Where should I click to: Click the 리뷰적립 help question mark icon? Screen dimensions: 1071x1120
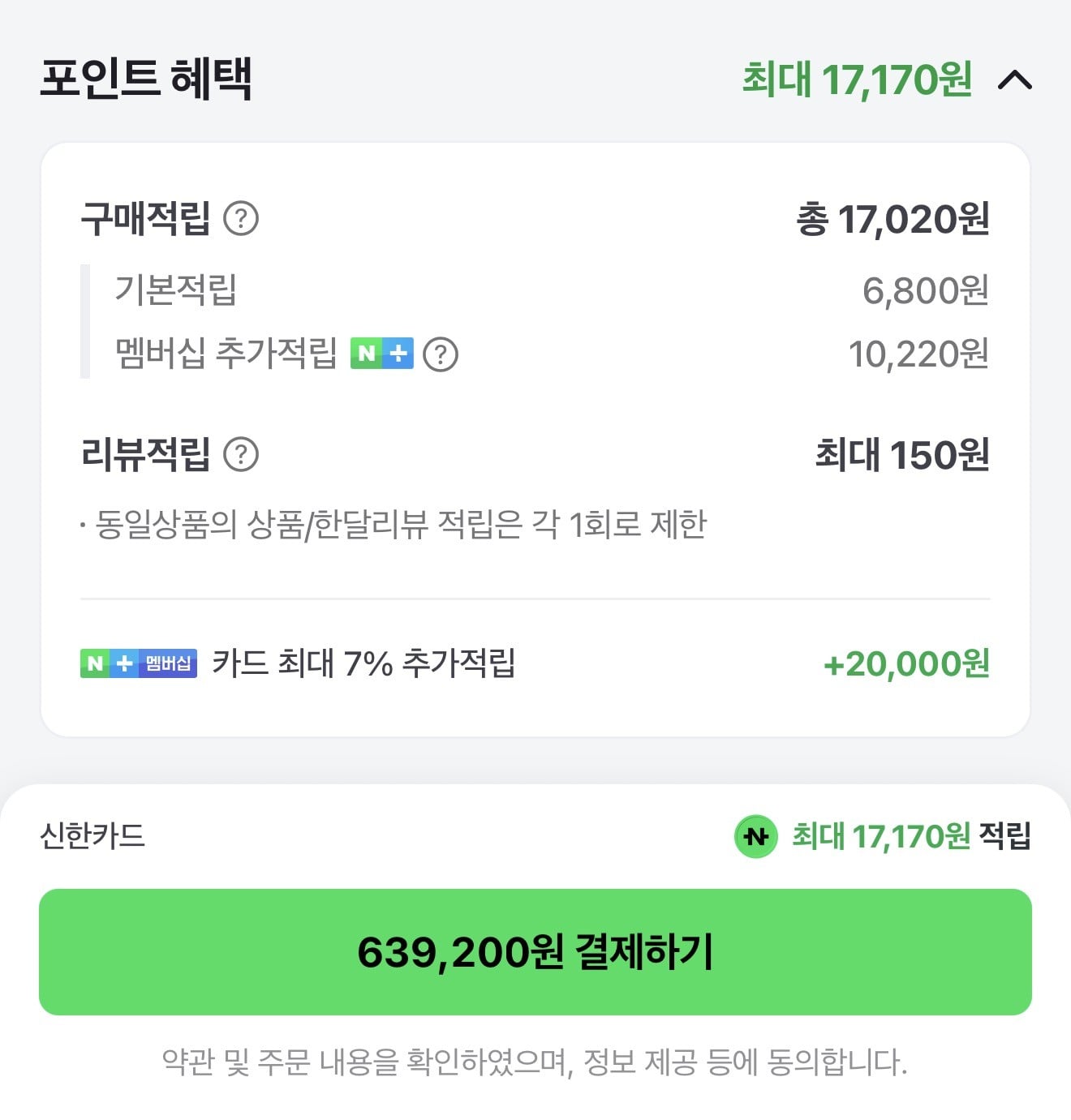tap(241, 456)
